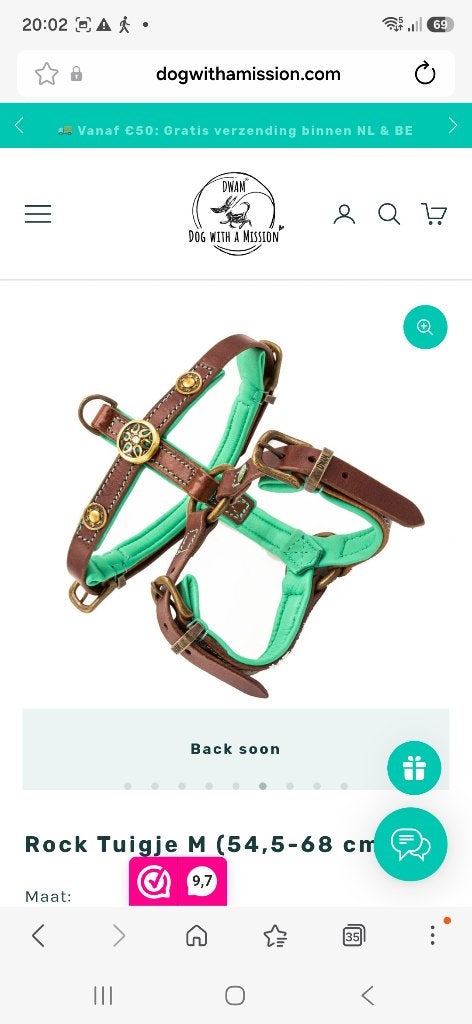Image resolution: width=472 pixels, height=1024 pixels.
Task: Start a live chat conversation
Action: [x=411, y=844]
